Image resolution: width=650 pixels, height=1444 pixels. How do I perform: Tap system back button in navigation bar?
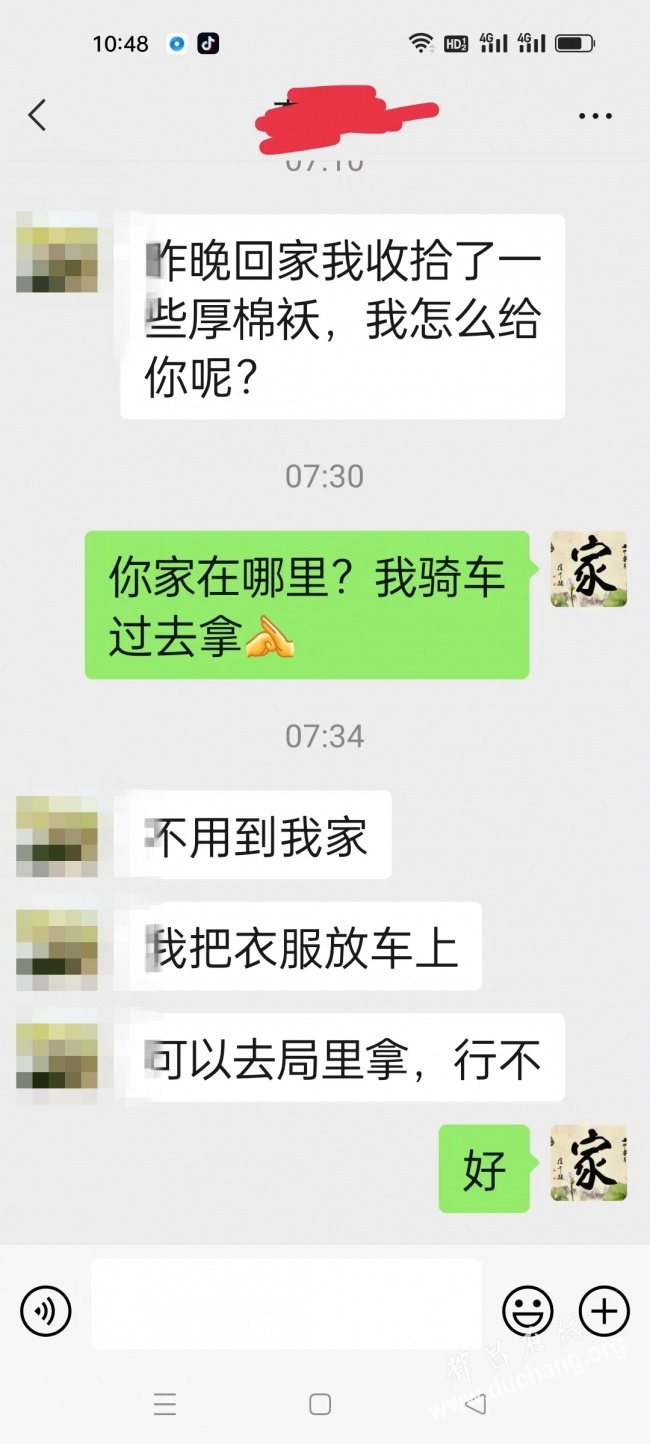476,1404
